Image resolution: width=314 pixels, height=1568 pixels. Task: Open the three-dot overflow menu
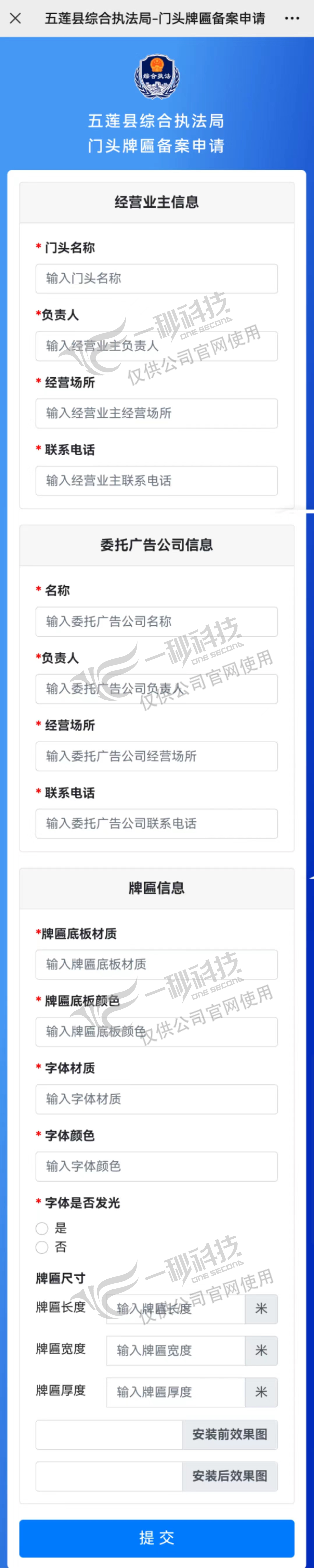[292, 18]
